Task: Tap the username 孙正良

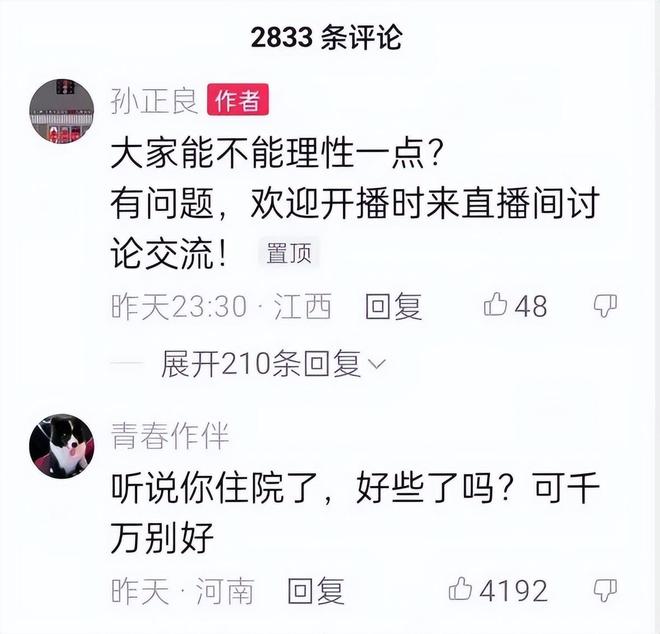Action: (153, 99)
